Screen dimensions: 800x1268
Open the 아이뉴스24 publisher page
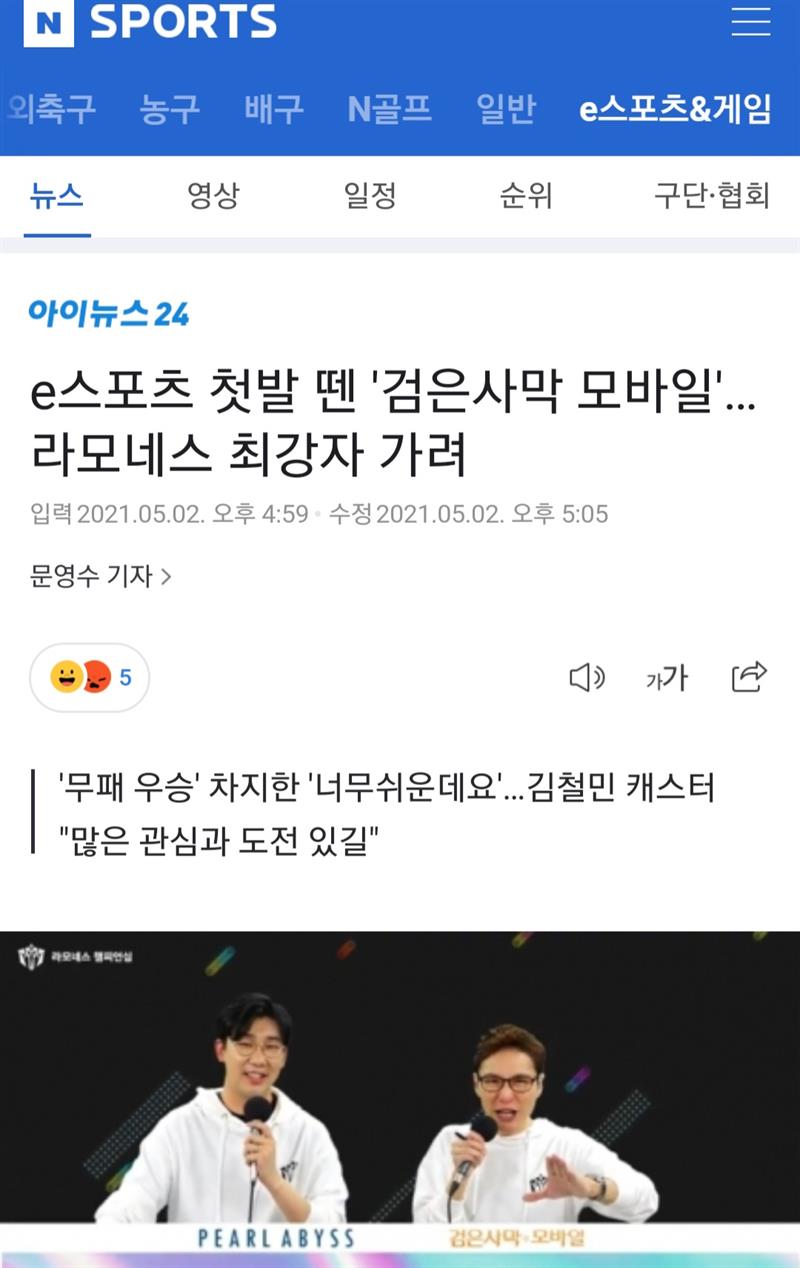pos(109,313)
